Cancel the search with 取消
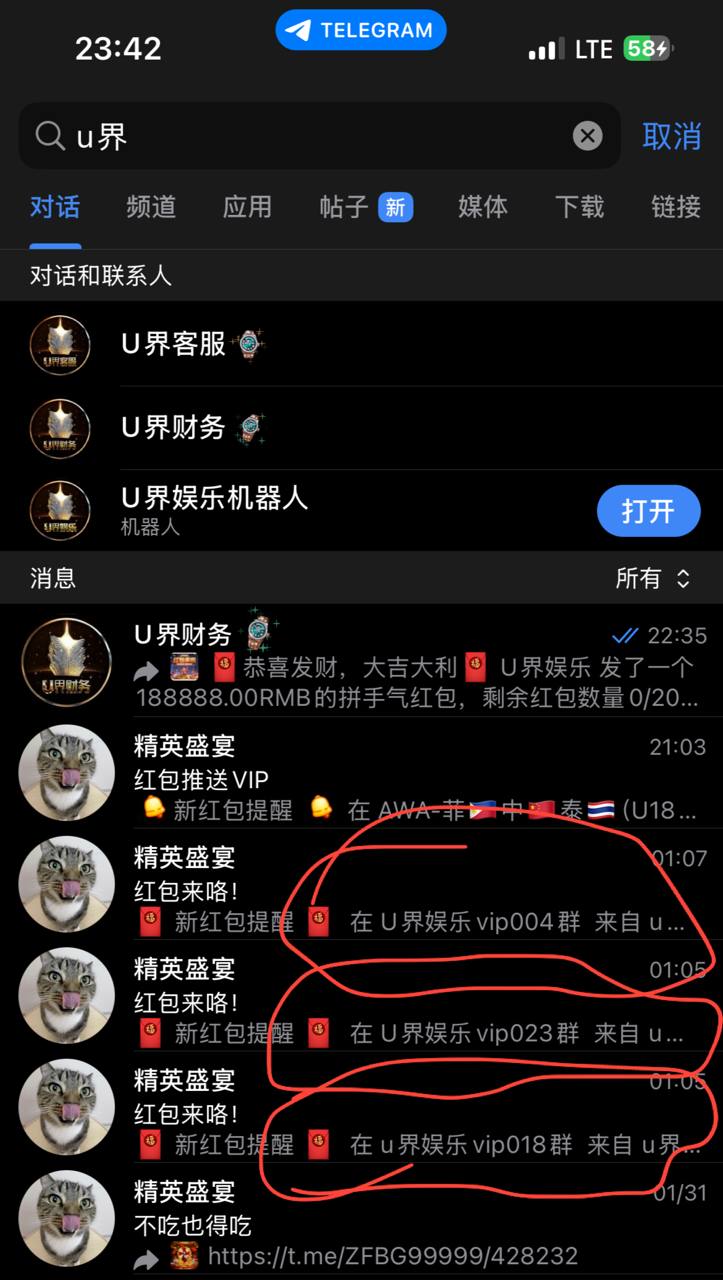The image size is (723, 1280). coord(671,136)
